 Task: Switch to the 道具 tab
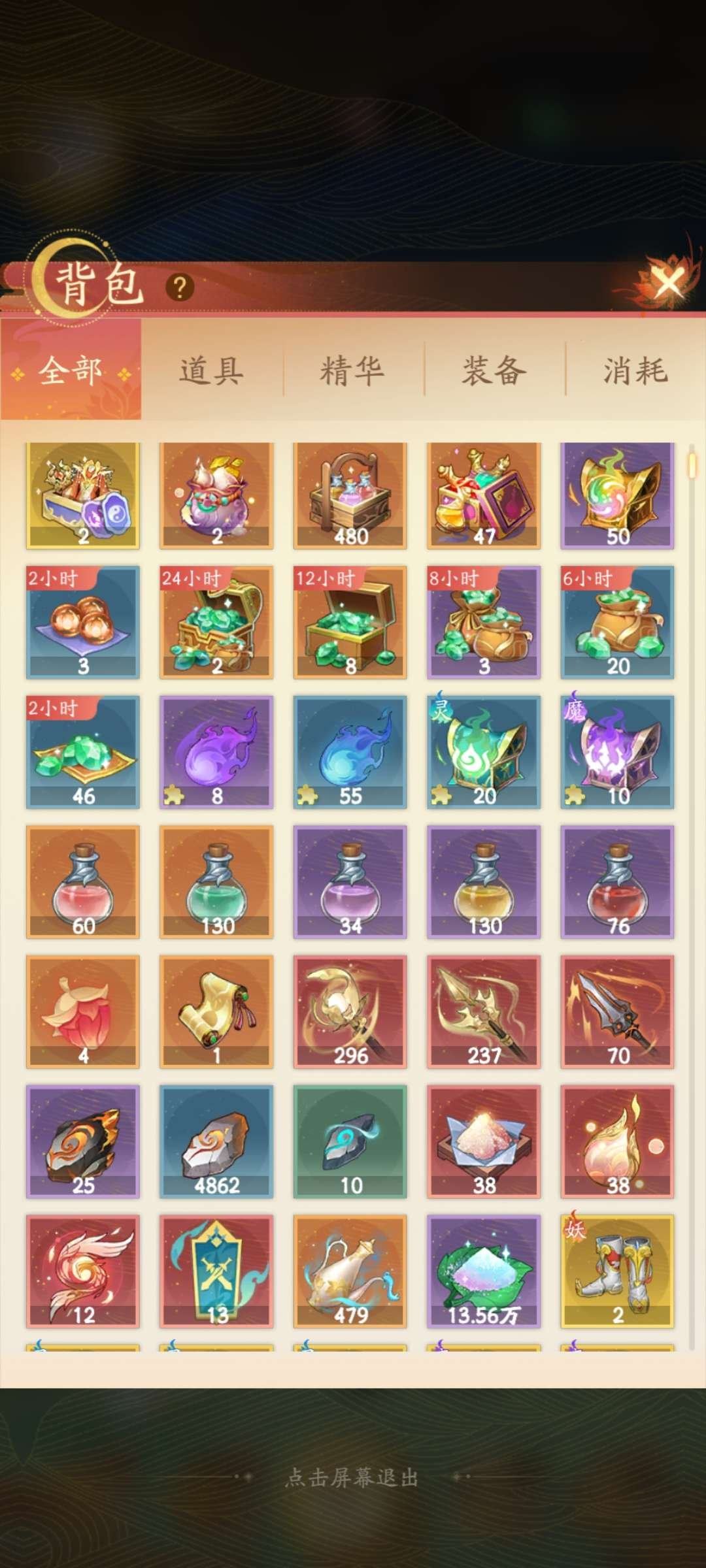211,370
